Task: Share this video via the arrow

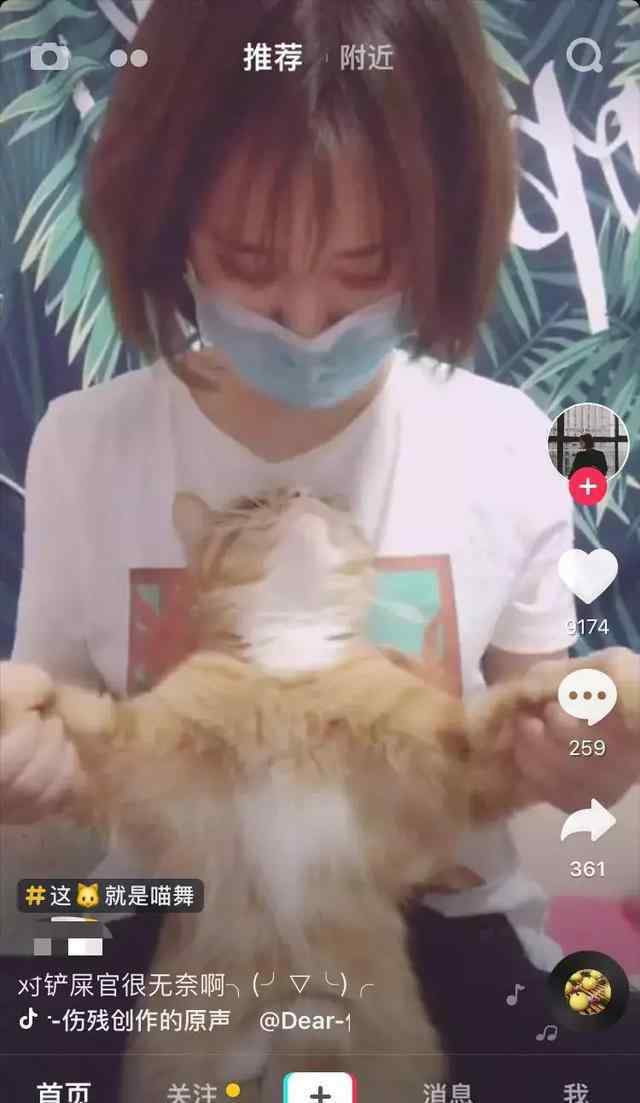Action: coord(588,820)
